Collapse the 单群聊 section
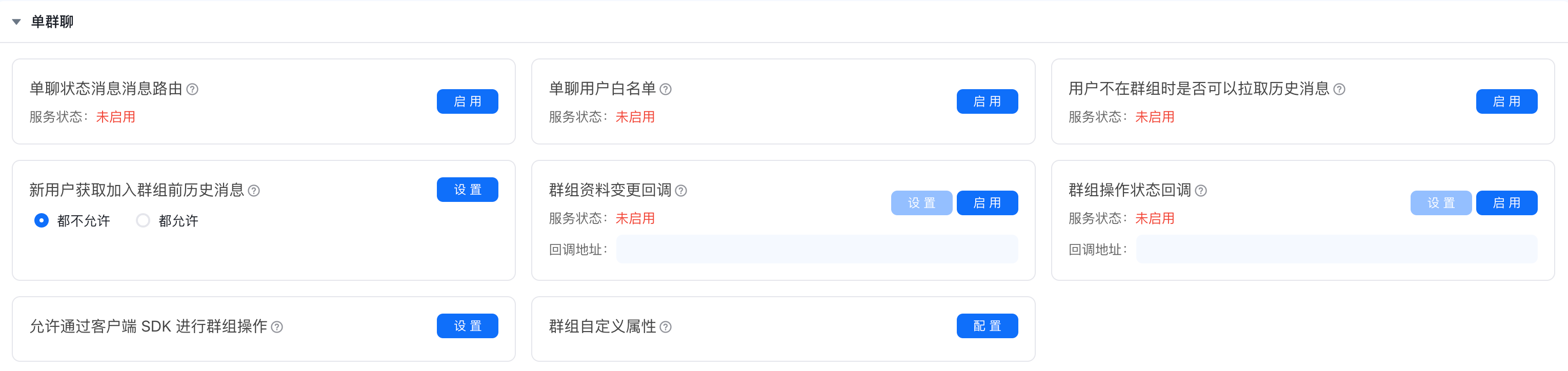1568x371 pixels. pyautogui.click(x=16, y=22)
